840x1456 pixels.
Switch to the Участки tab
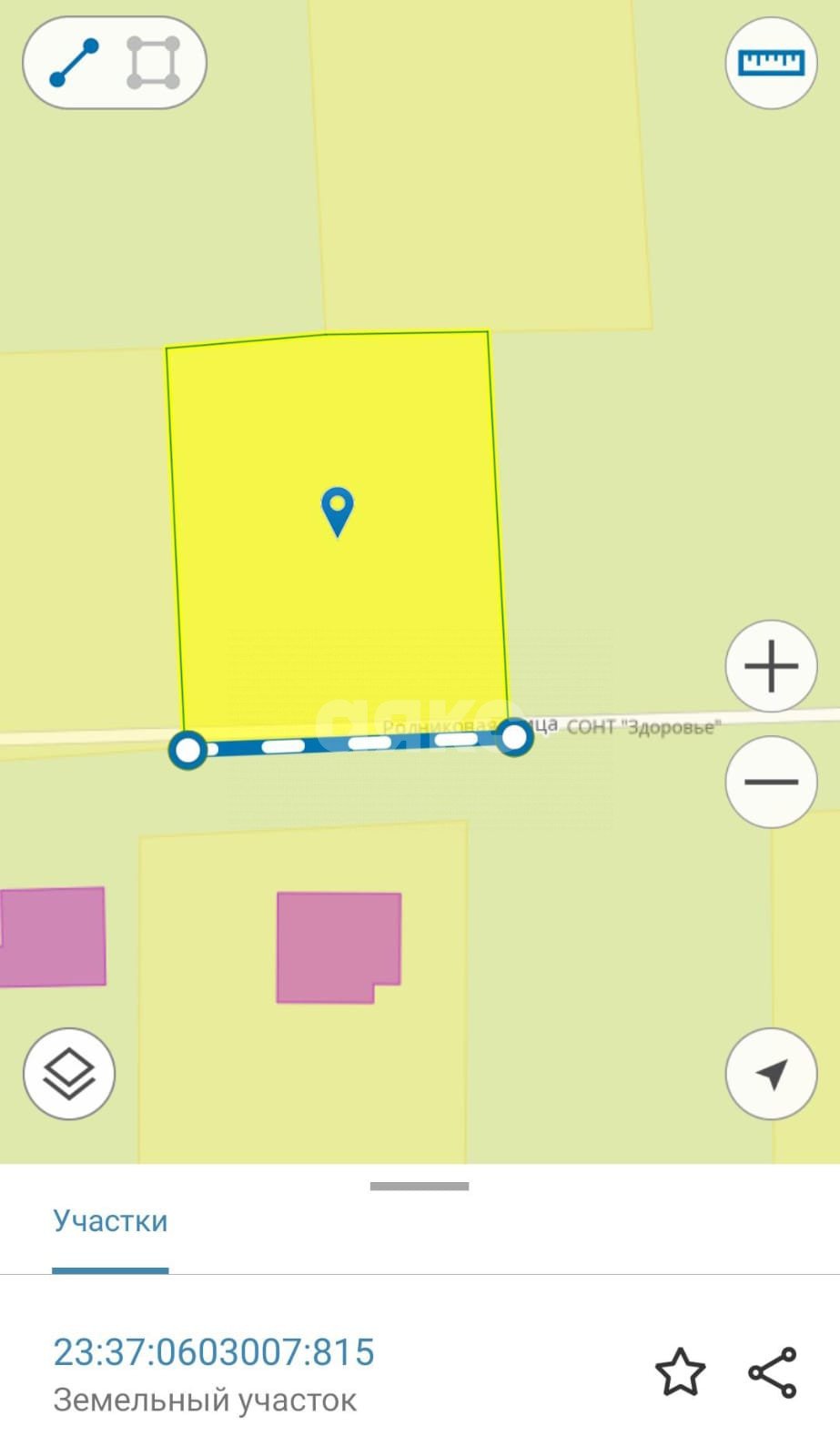tap(110, 1221)
